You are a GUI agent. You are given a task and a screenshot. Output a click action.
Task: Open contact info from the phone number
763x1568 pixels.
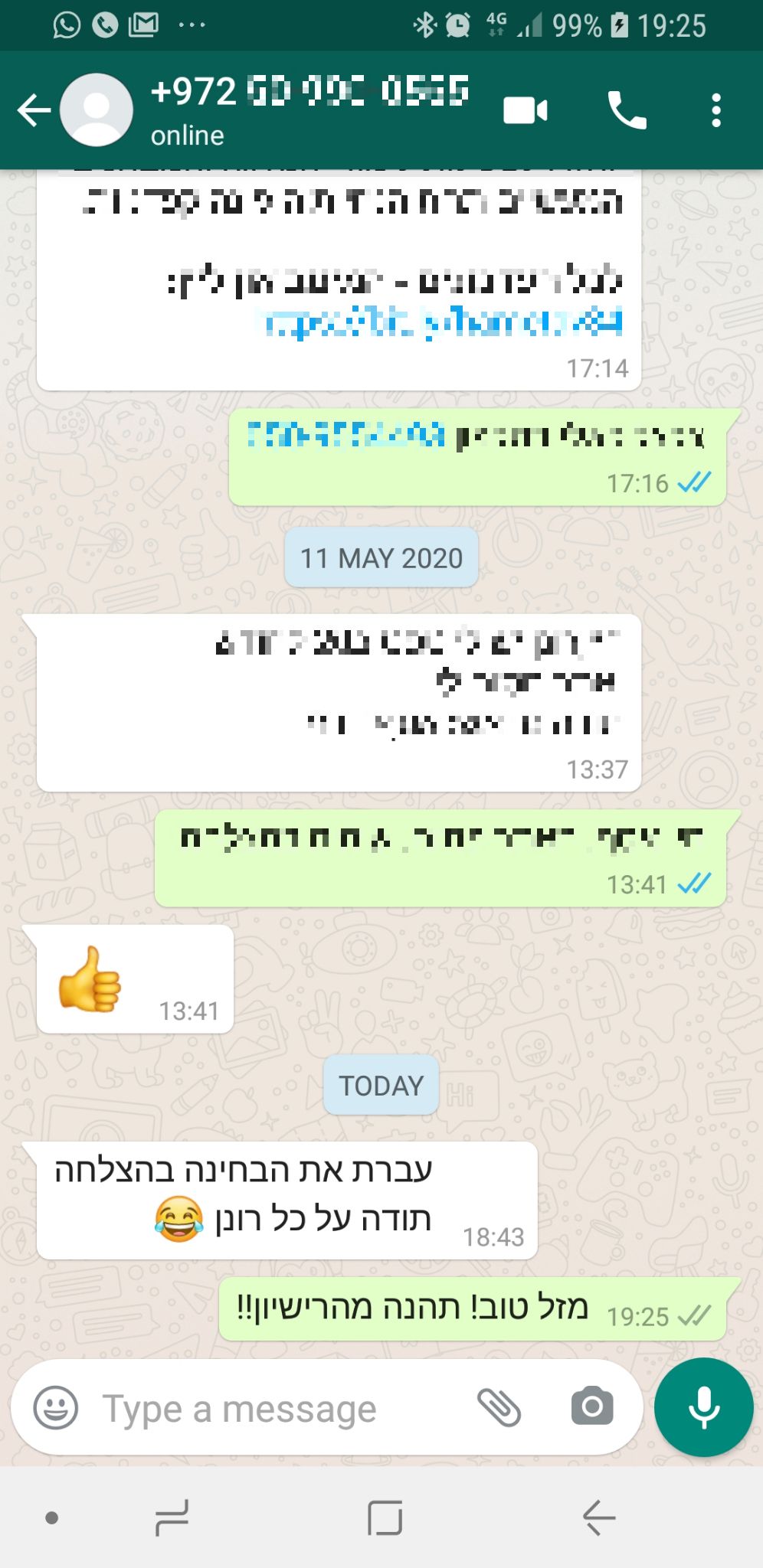[x=310, y=92]
